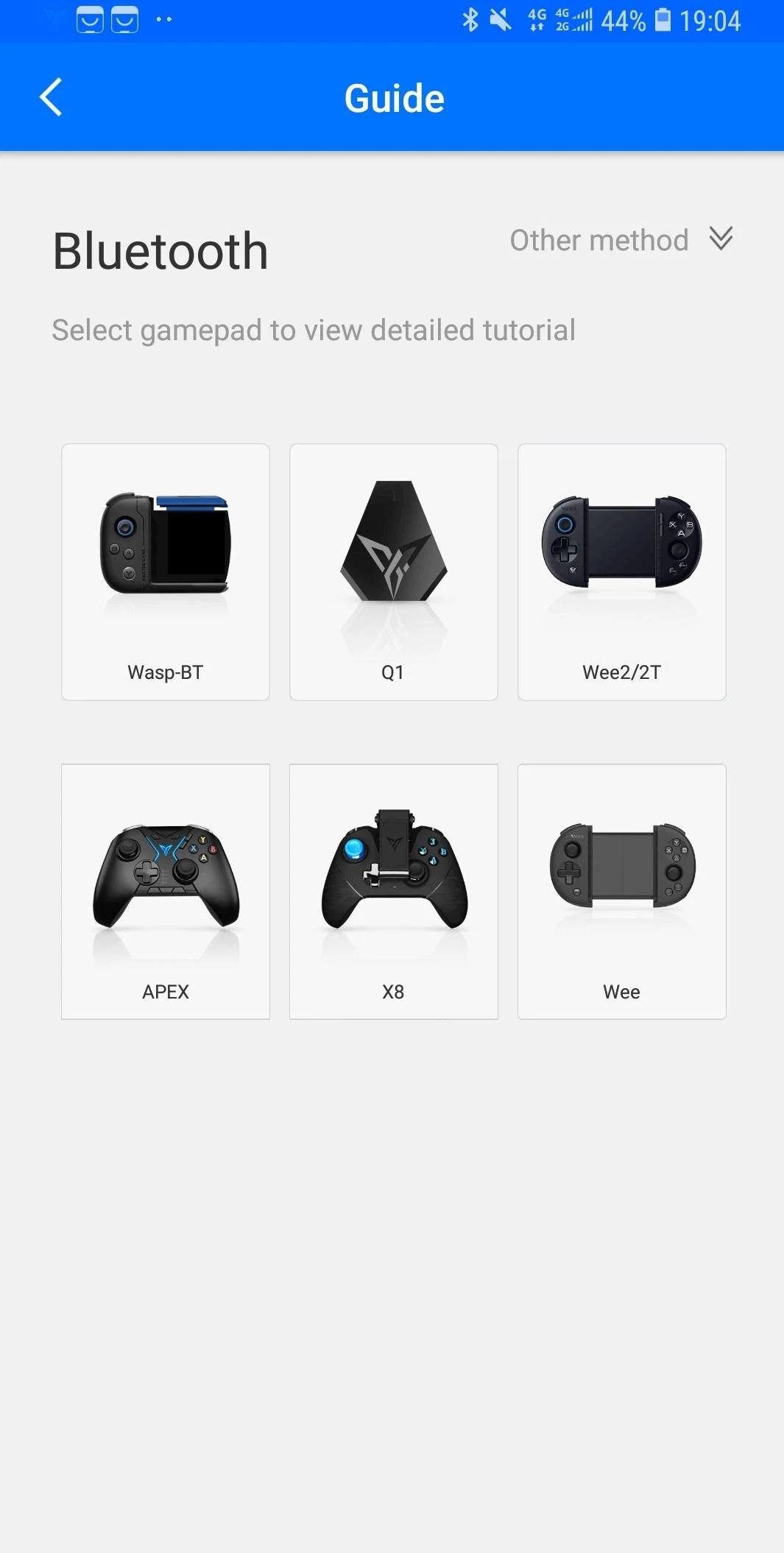784x1553 pixels.
Task: Go back using the back arrow
Action: 50,96
